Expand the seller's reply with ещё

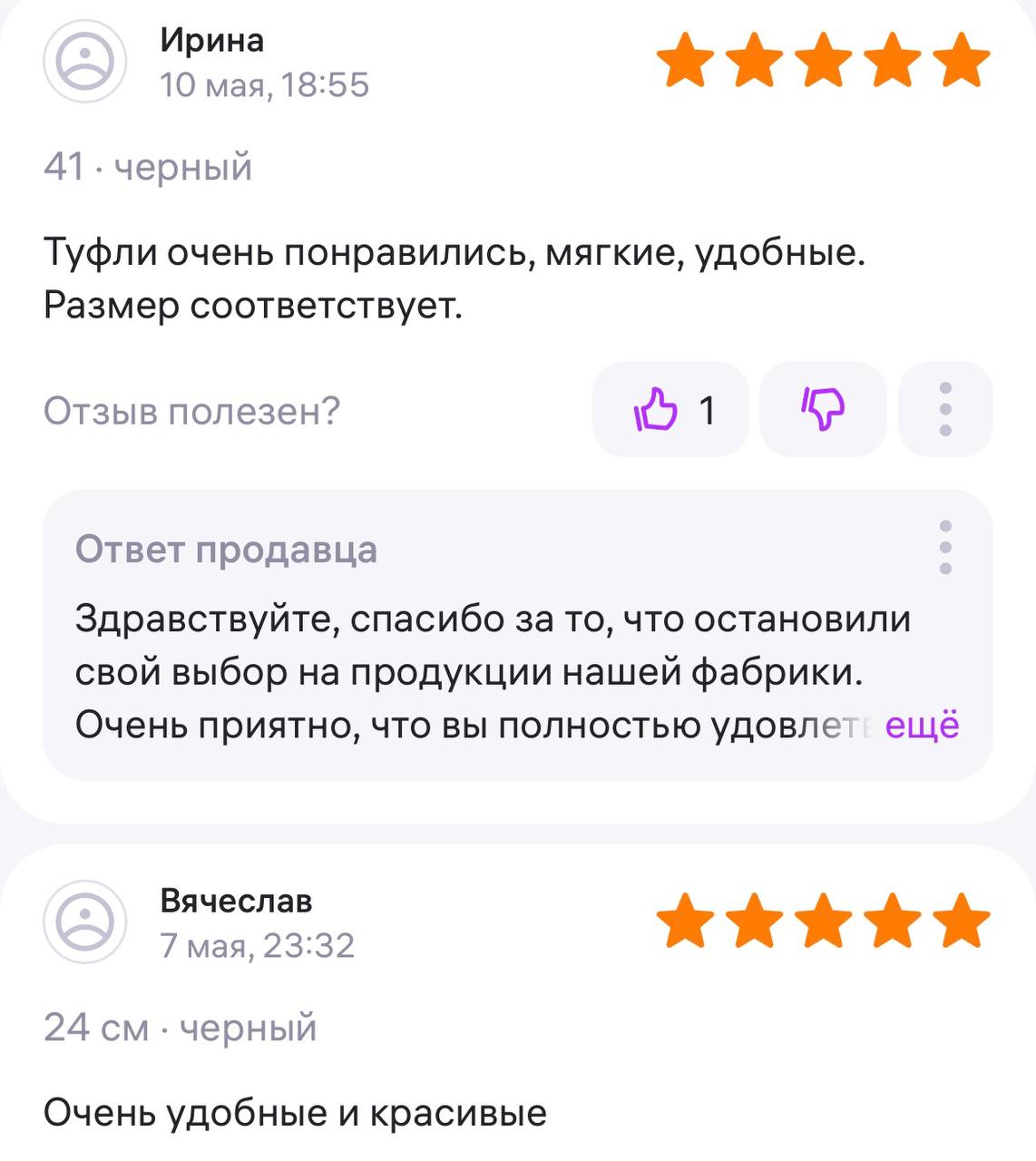pyautogui.click(x=922, y=726)
